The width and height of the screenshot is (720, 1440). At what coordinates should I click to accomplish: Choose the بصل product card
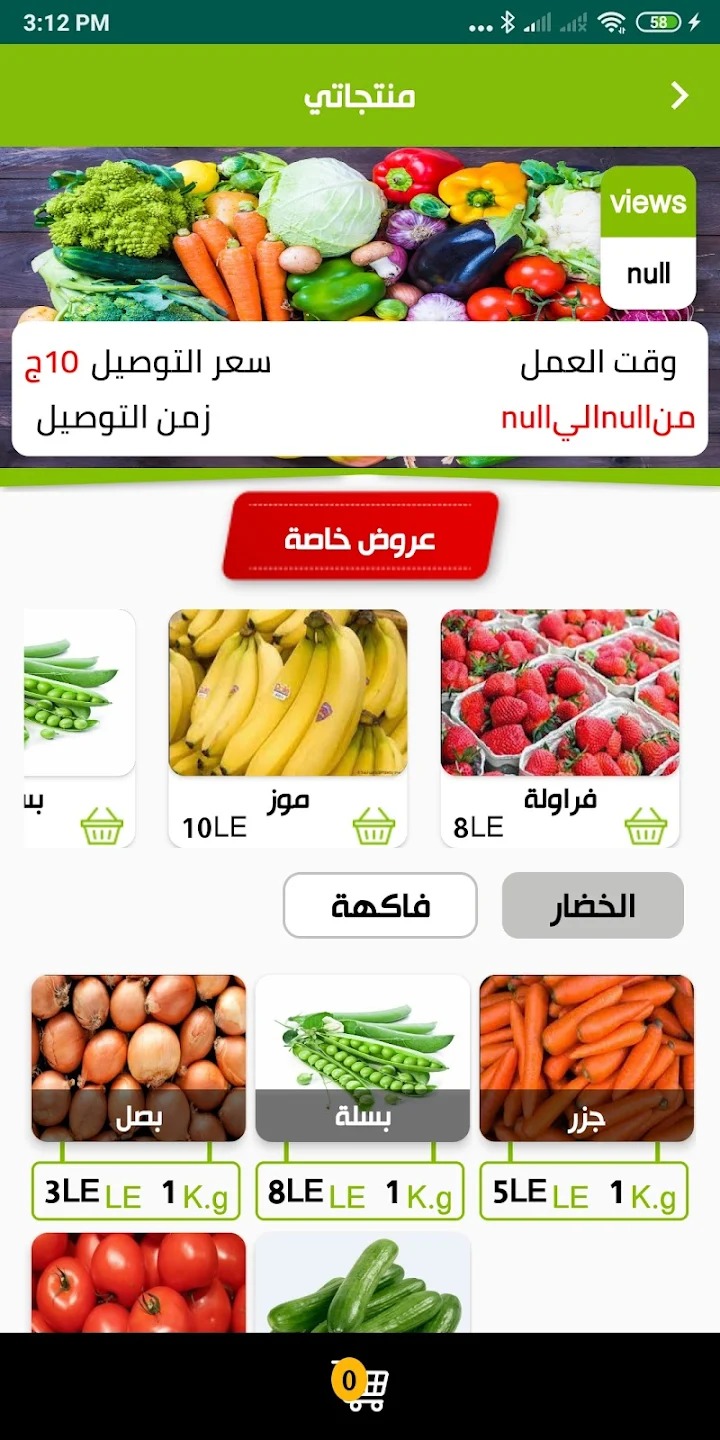coord(138,1058)
